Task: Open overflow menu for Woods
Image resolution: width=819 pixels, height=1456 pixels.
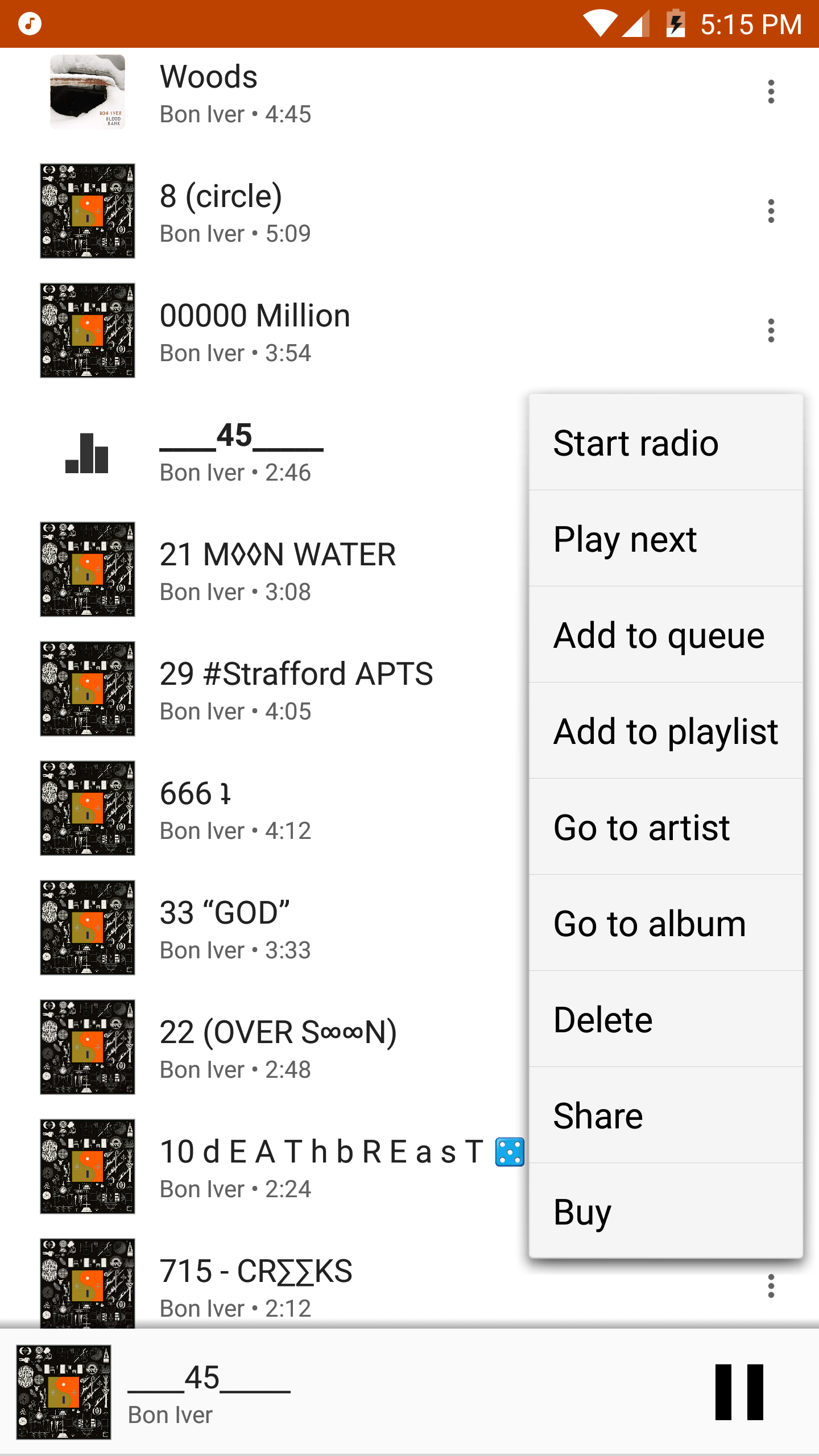Action: coord(771,92)
